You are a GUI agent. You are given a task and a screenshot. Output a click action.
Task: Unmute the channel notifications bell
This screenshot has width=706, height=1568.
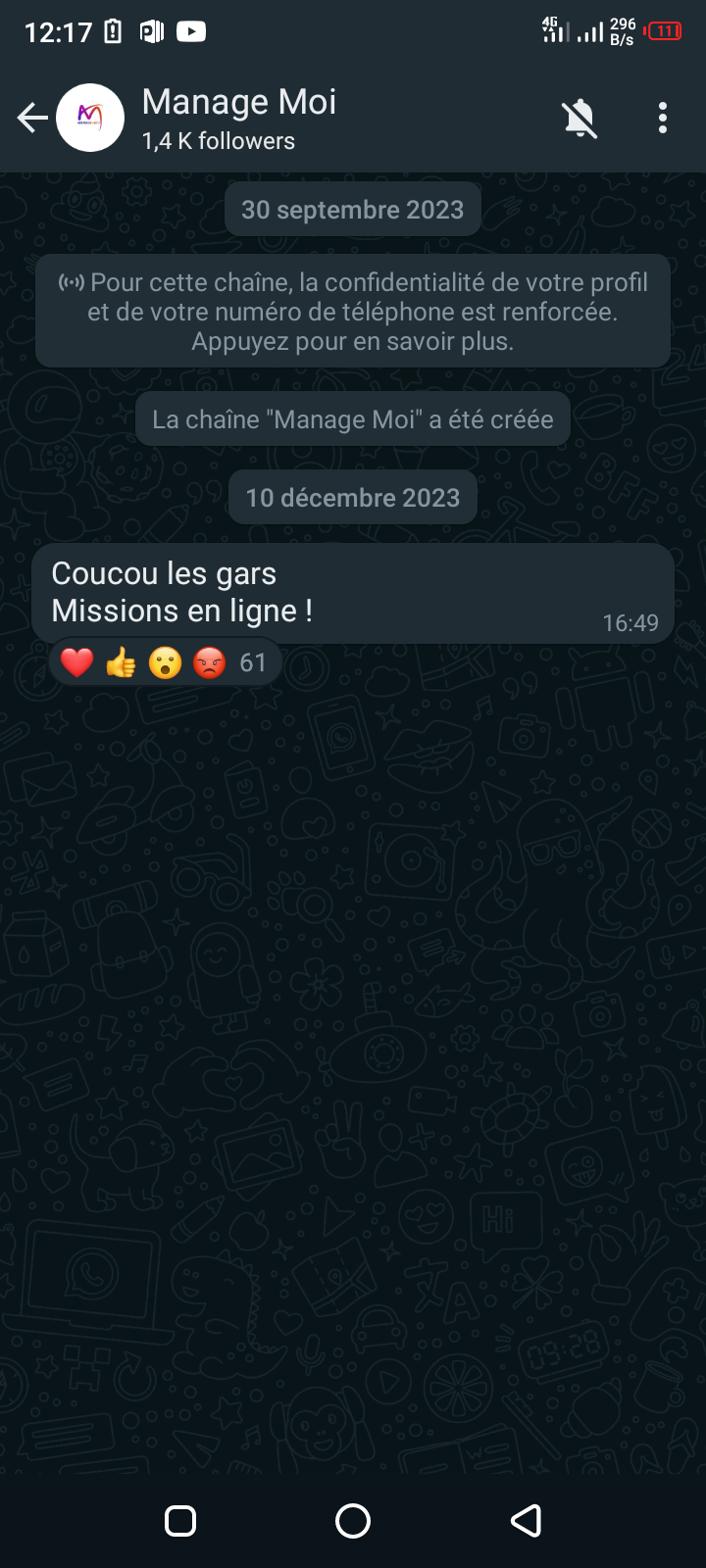coord(580,119)
